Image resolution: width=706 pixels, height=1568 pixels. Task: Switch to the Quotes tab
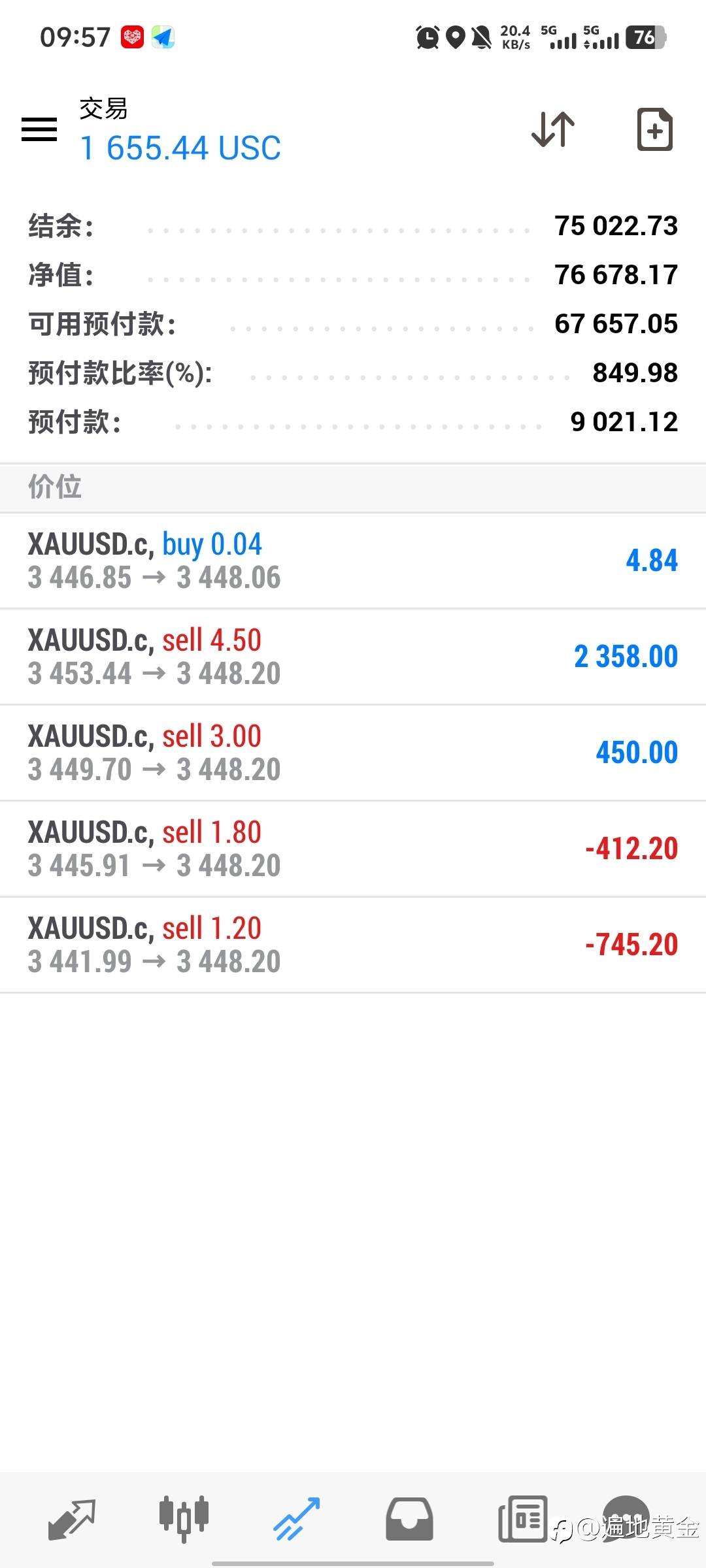[x=72, y=1520]
